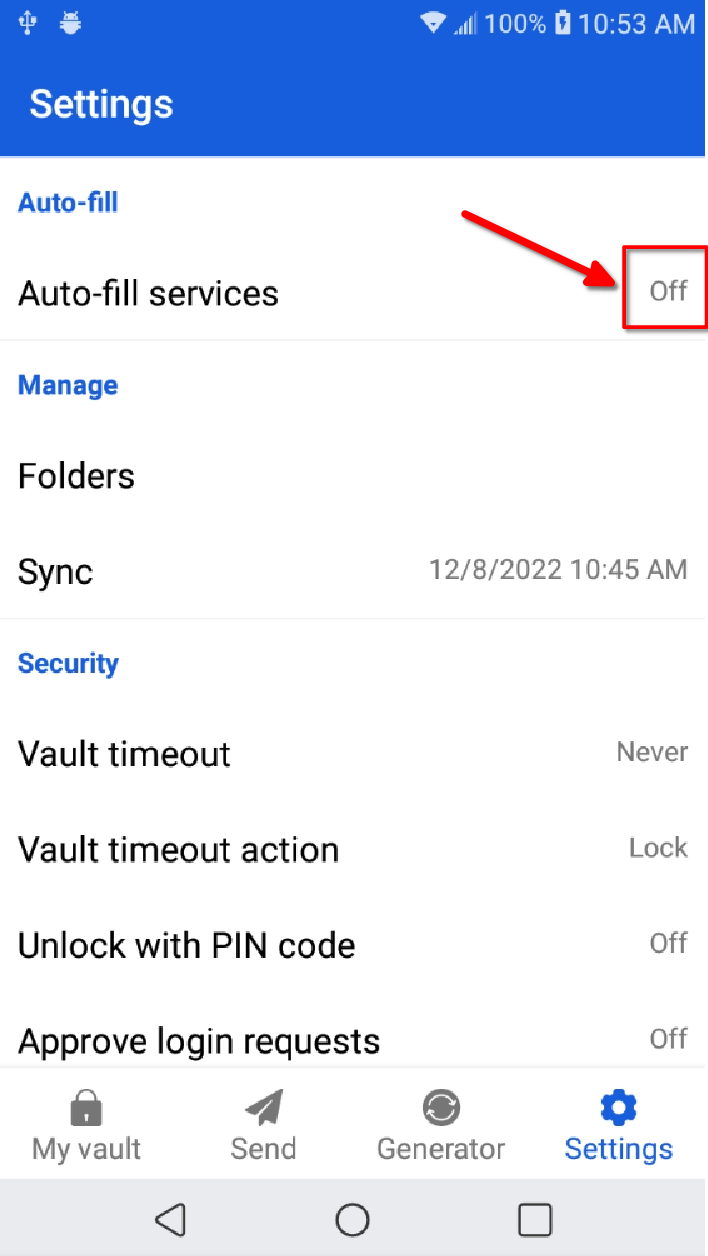The width and height of the screenshot is (708, 1256).
Task: Tap the system back button
Action: pyautogui.click(x=171, y=1219)
